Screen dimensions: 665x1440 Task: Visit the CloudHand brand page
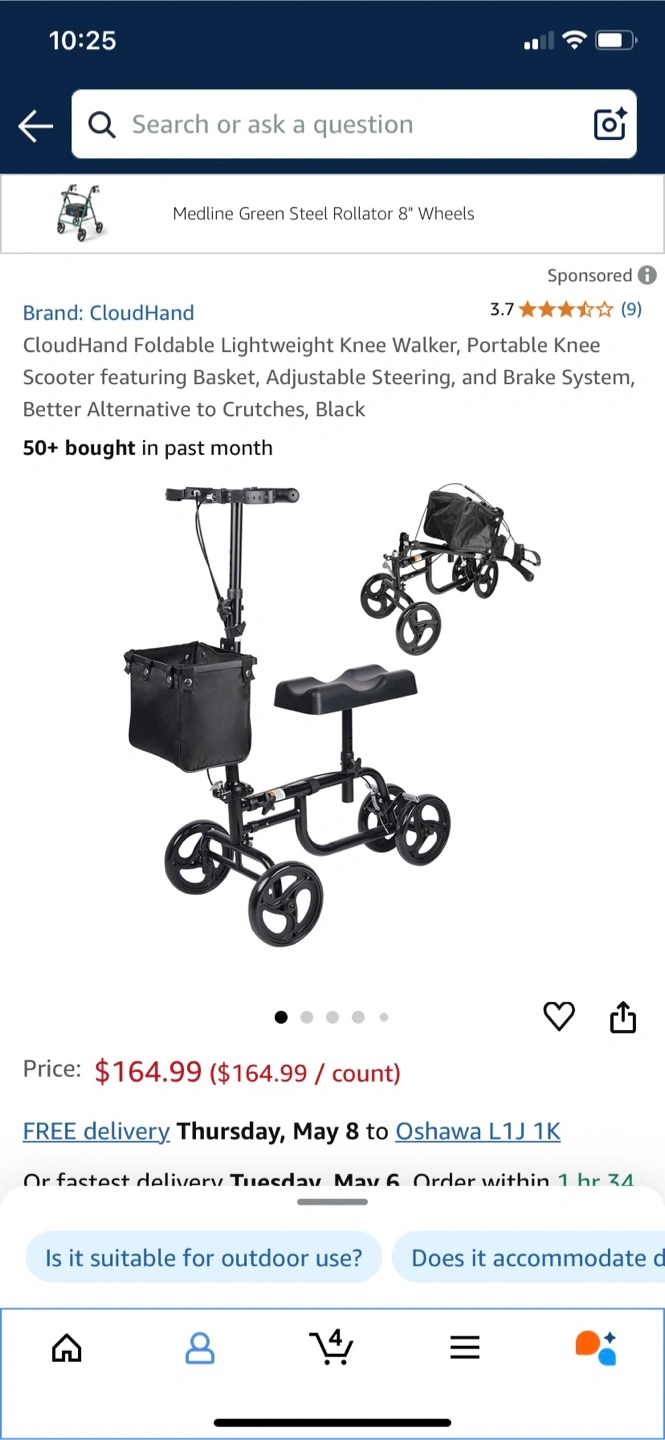pos(108,312)
